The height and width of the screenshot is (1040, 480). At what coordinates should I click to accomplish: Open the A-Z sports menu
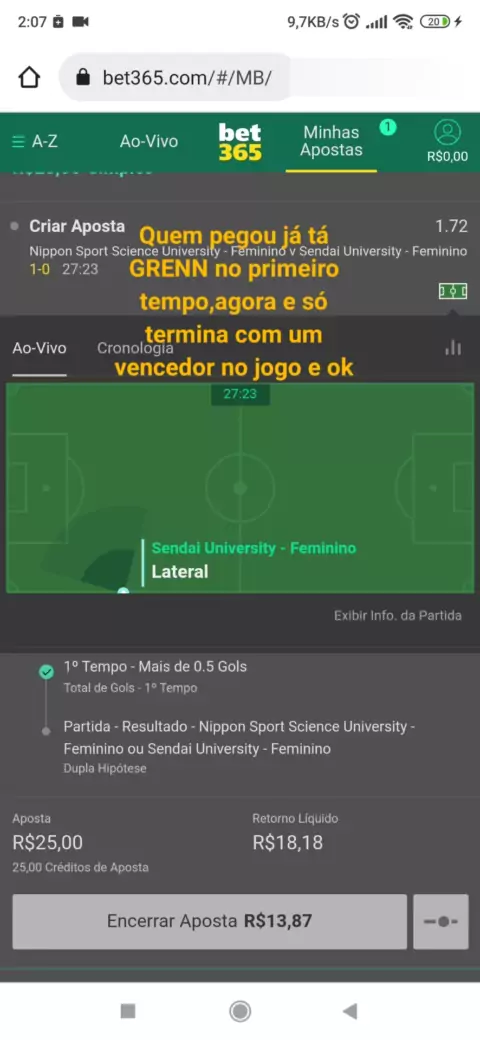pyautogui.click(x=35, y=141)
